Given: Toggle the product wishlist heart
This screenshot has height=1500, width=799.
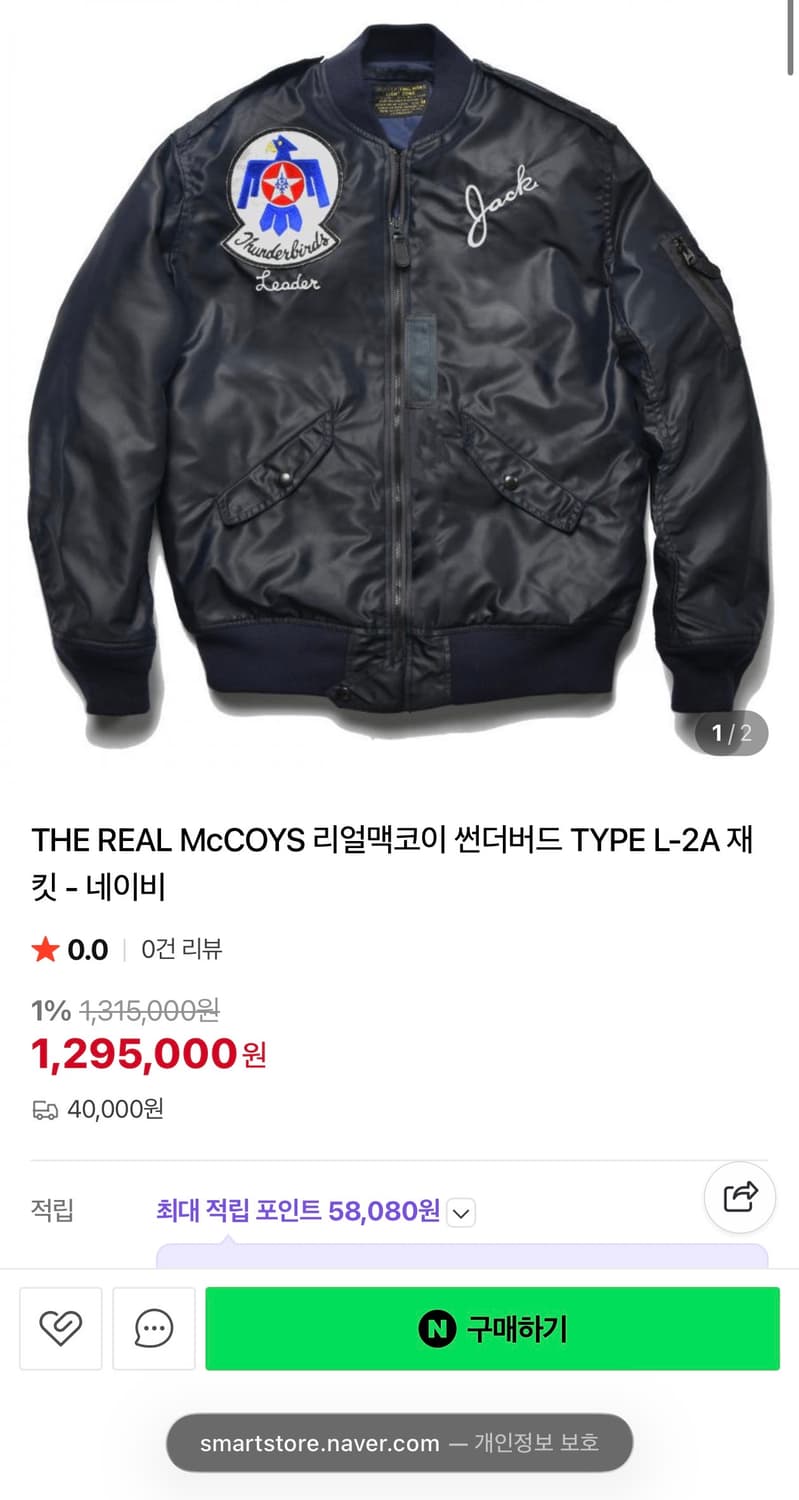Looking at the screenshot, I should (x=60, y=1329).
